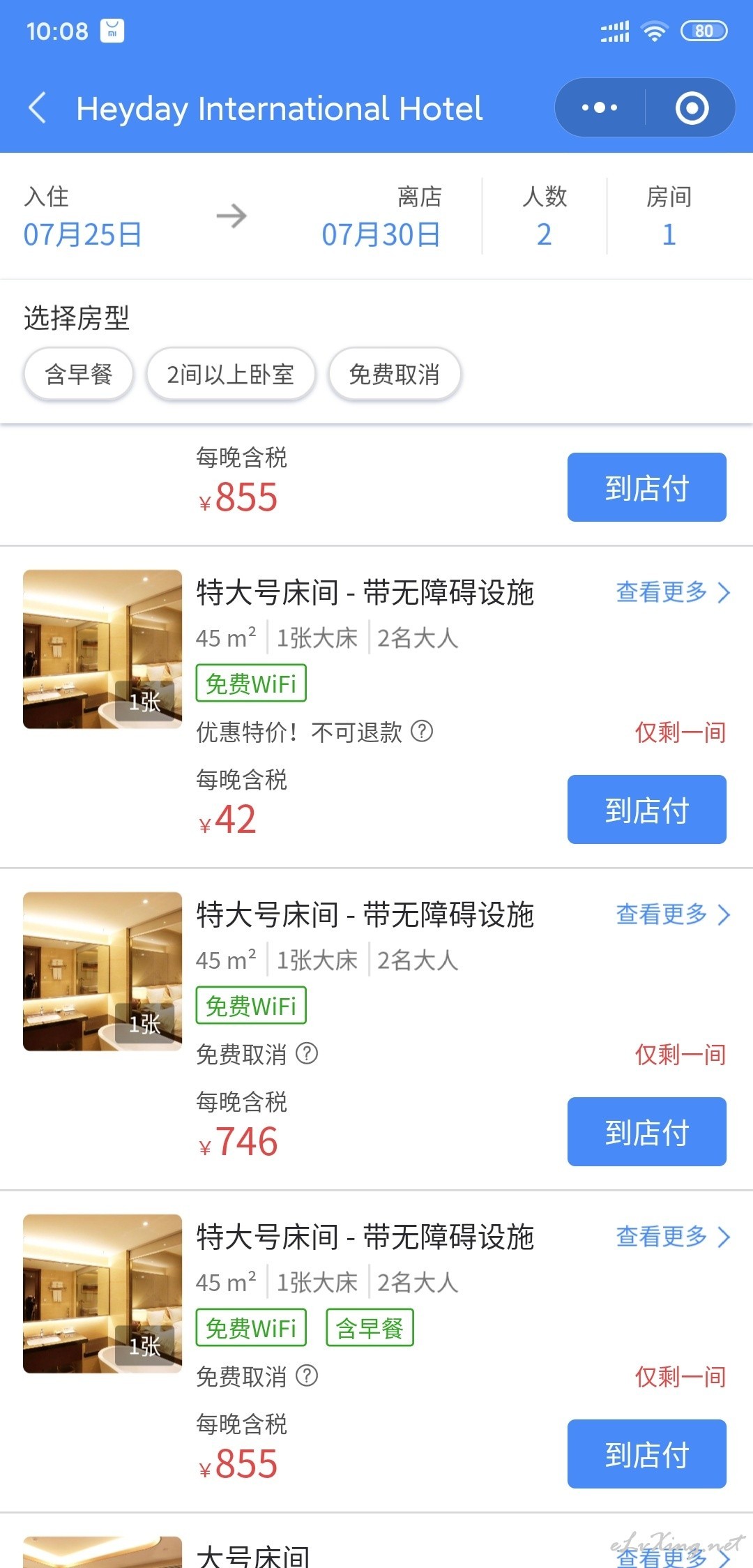Book the ¥746 room with 到店付
The height and width of the screenshot is (1568, 753).
647,1132
